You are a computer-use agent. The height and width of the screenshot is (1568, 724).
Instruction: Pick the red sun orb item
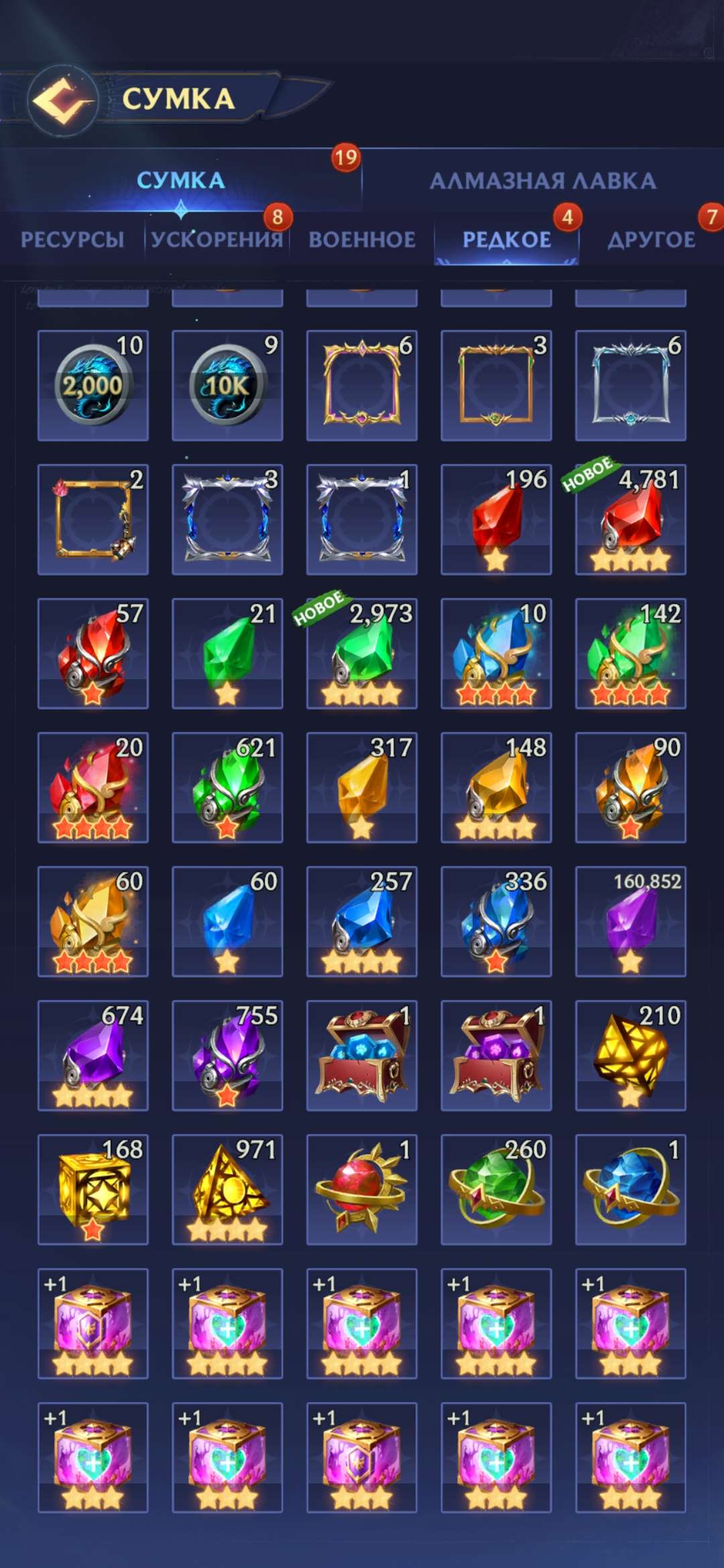(362, 1189)
